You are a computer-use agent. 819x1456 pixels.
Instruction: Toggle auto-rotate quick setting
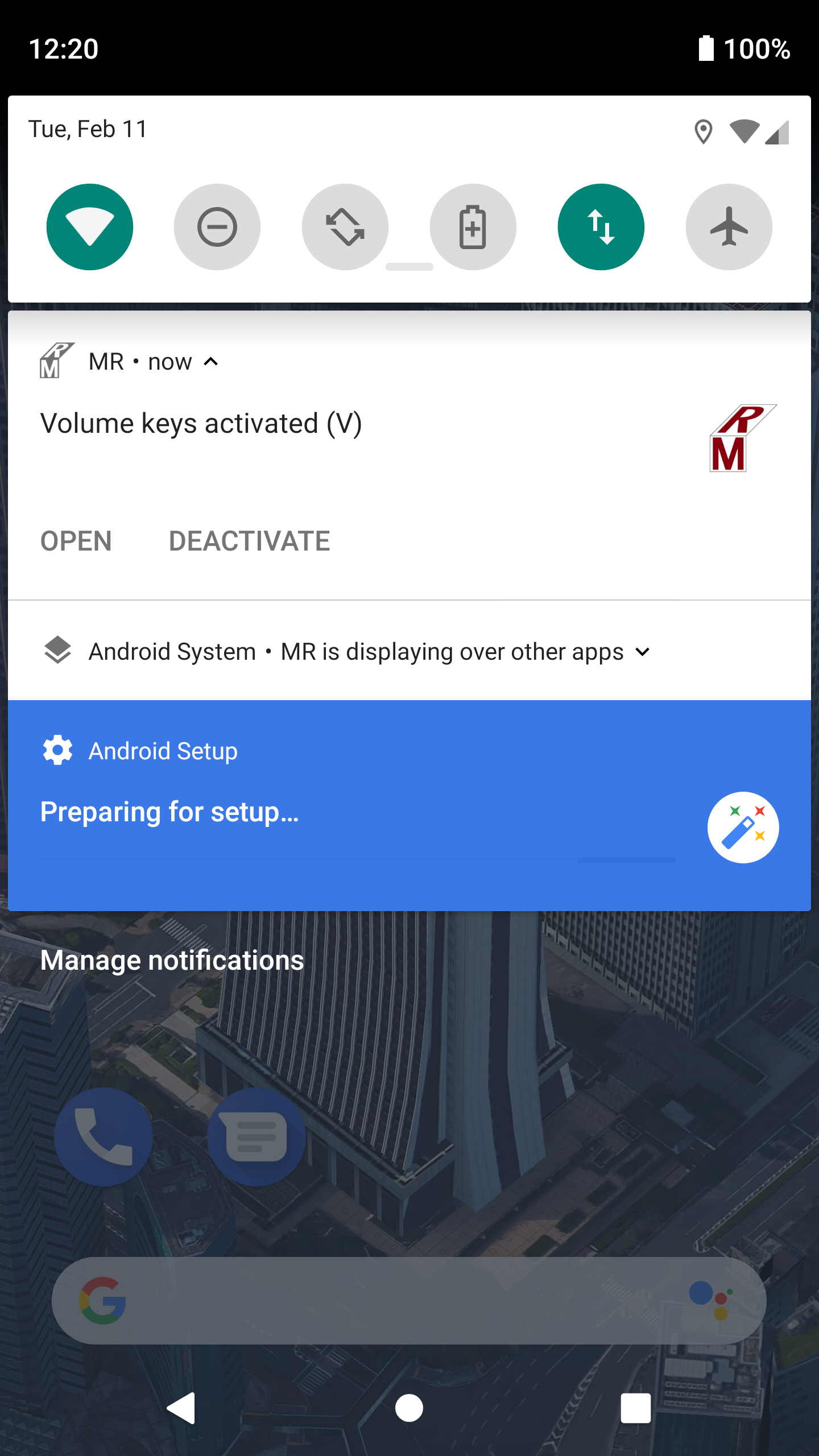[345, 227]
